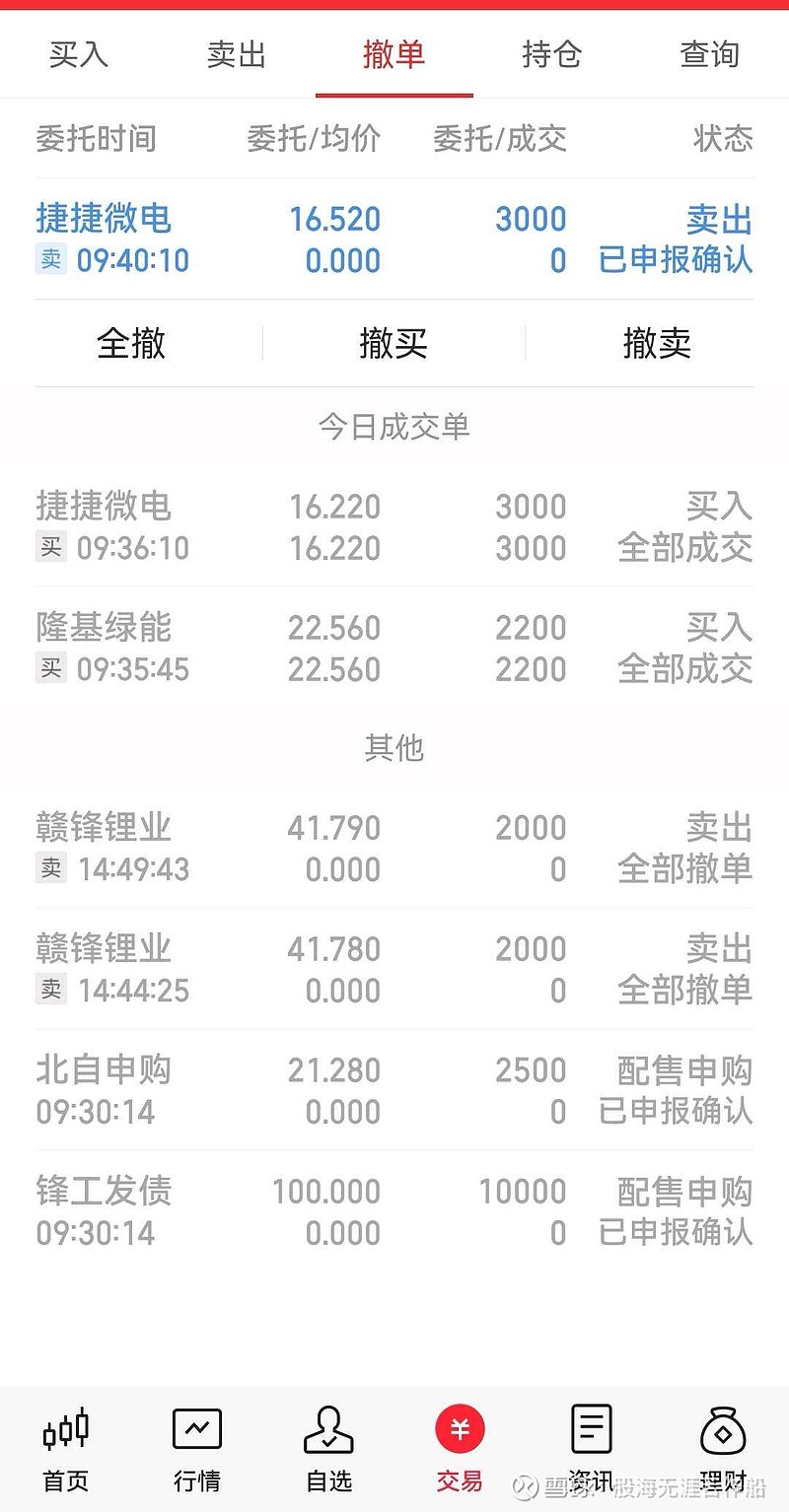Open the 资讯 news tab

coord(592,1449)
